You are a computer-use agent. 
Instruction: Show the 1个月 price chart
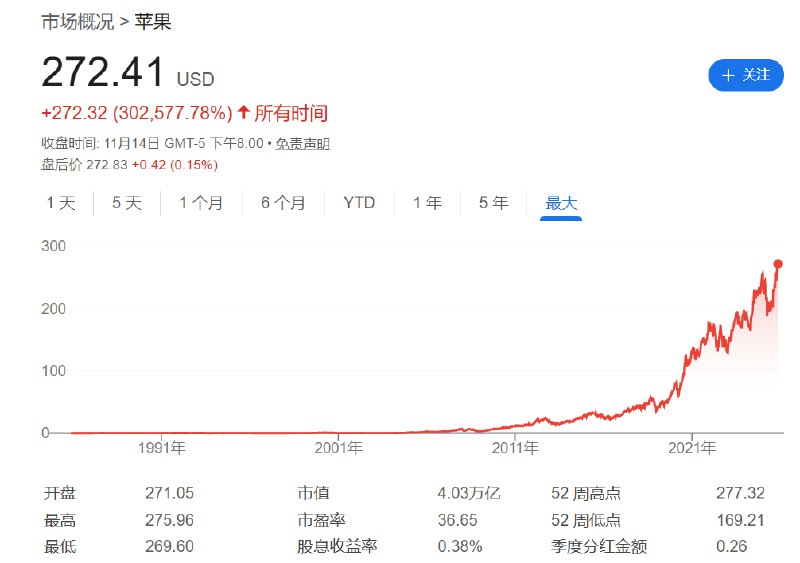(x=201, y=203)
